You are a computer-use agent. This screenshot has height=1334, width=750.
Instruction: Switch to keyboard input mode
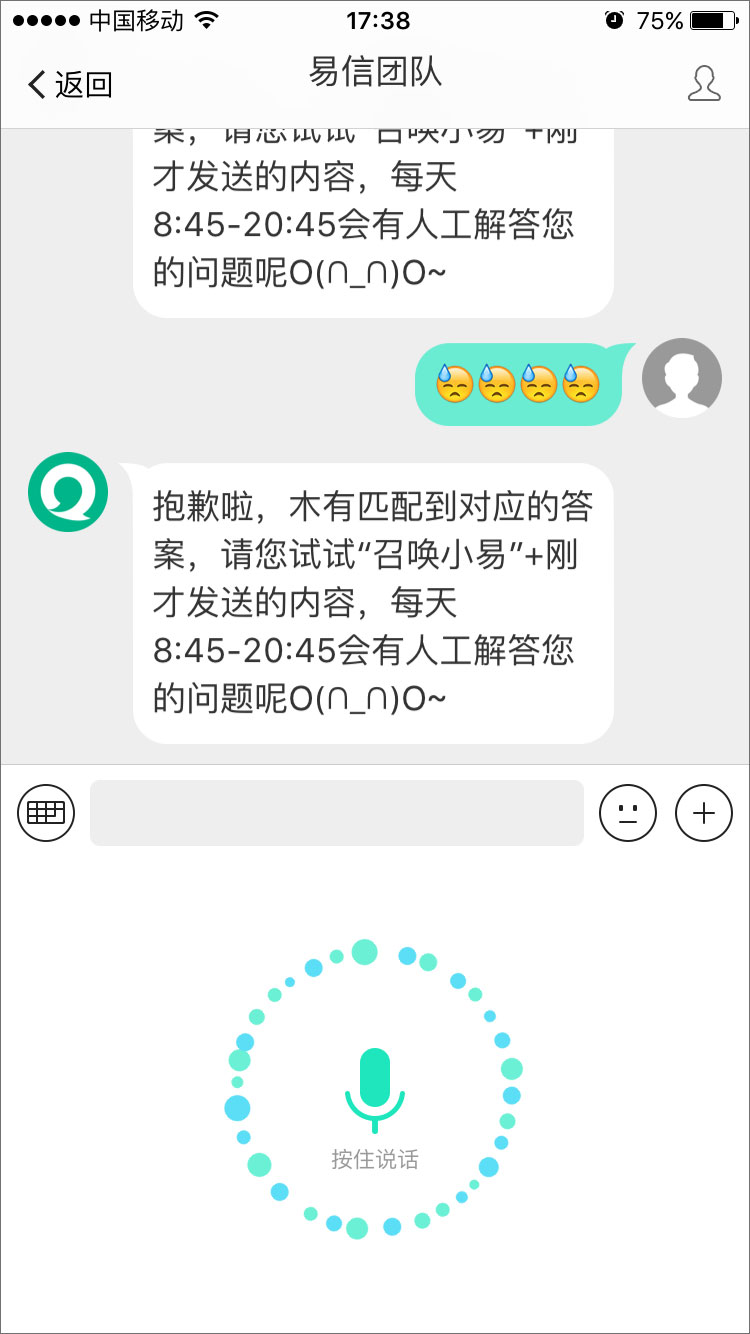46,813
